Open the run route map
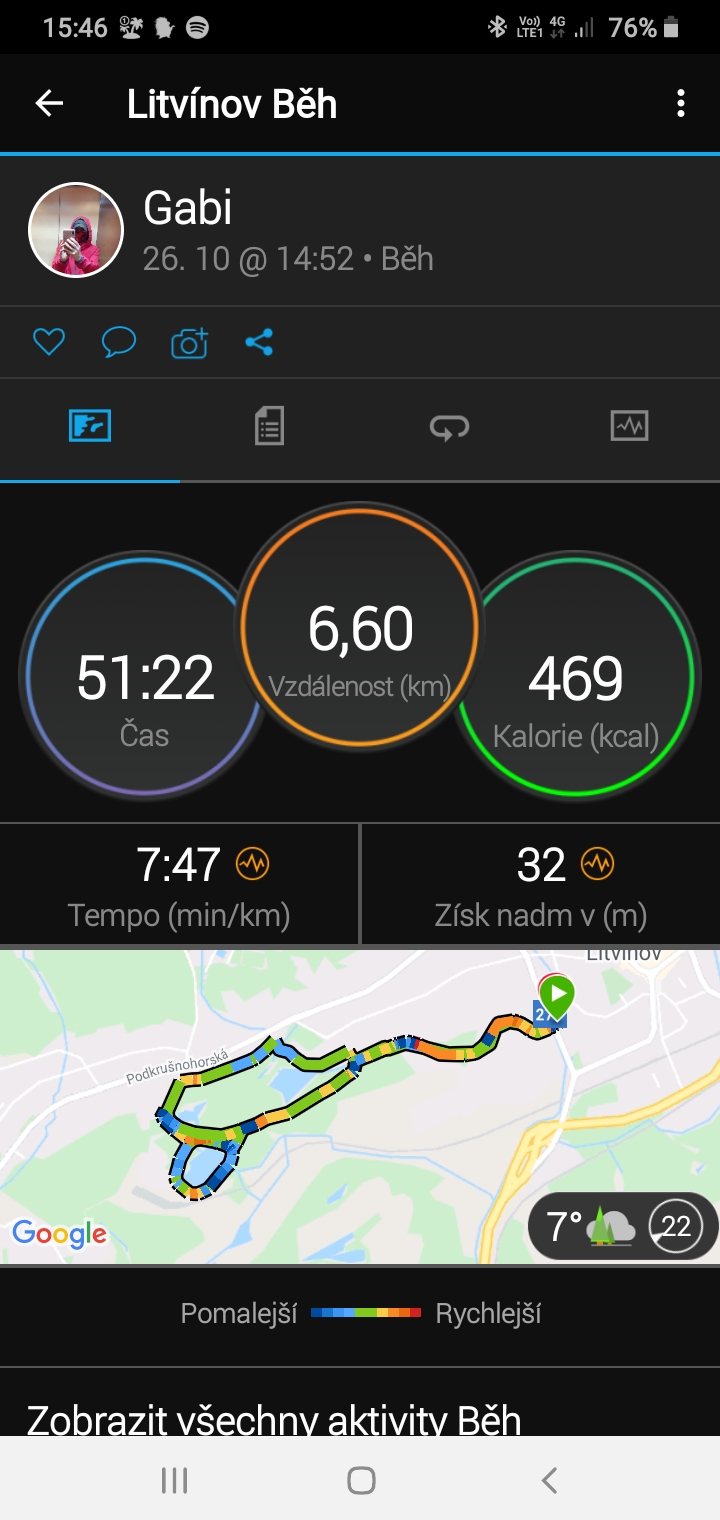 360,1106
